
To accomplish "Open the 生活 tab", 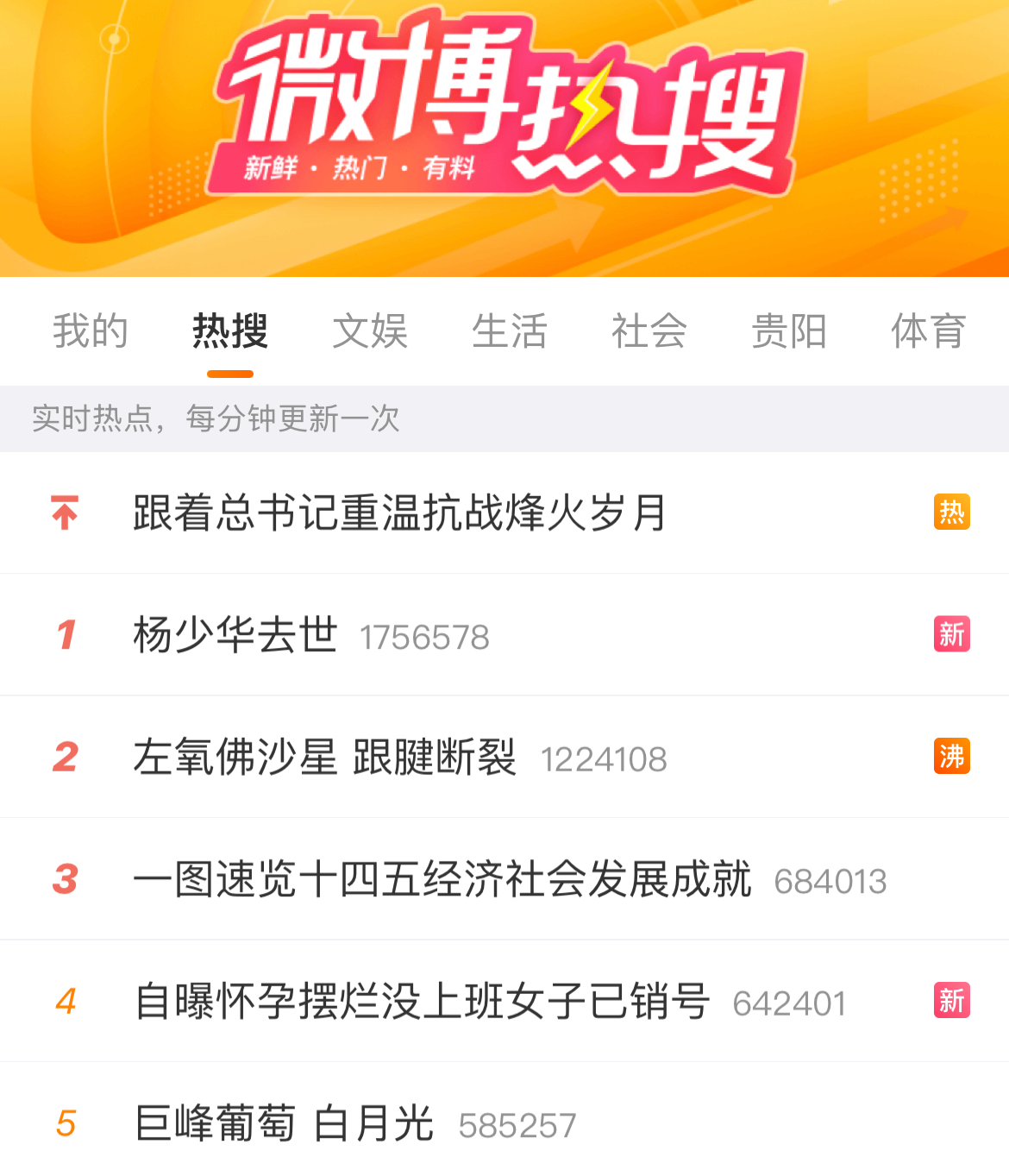I will tap(510, 331).
